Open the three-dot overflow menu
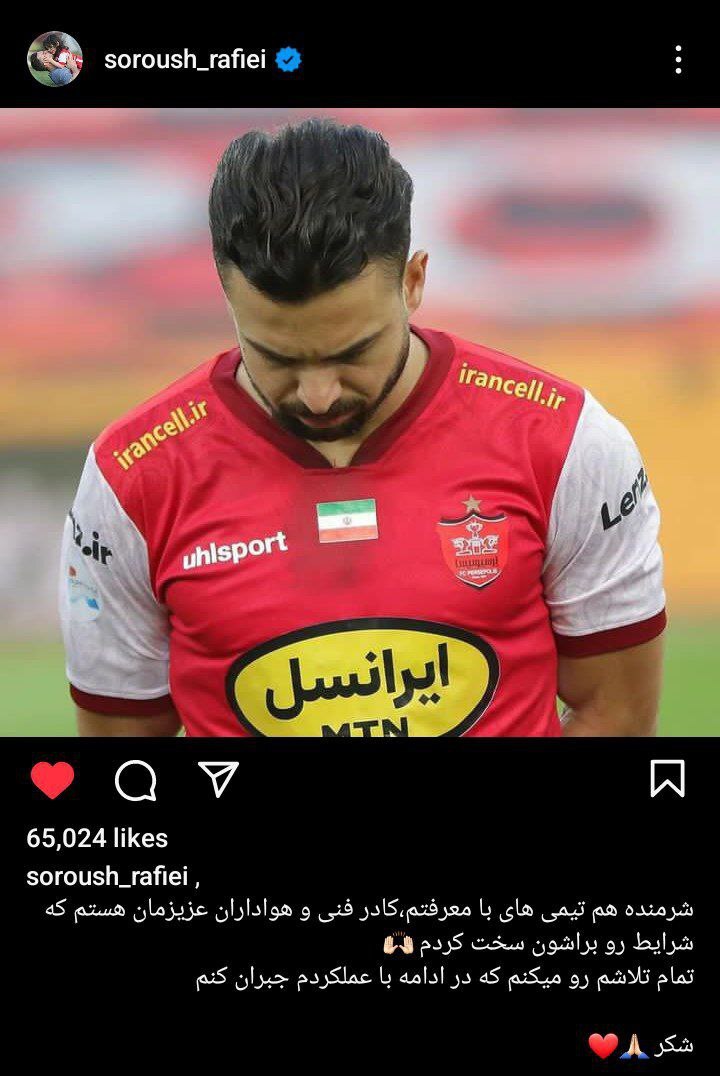 point(678,60)
